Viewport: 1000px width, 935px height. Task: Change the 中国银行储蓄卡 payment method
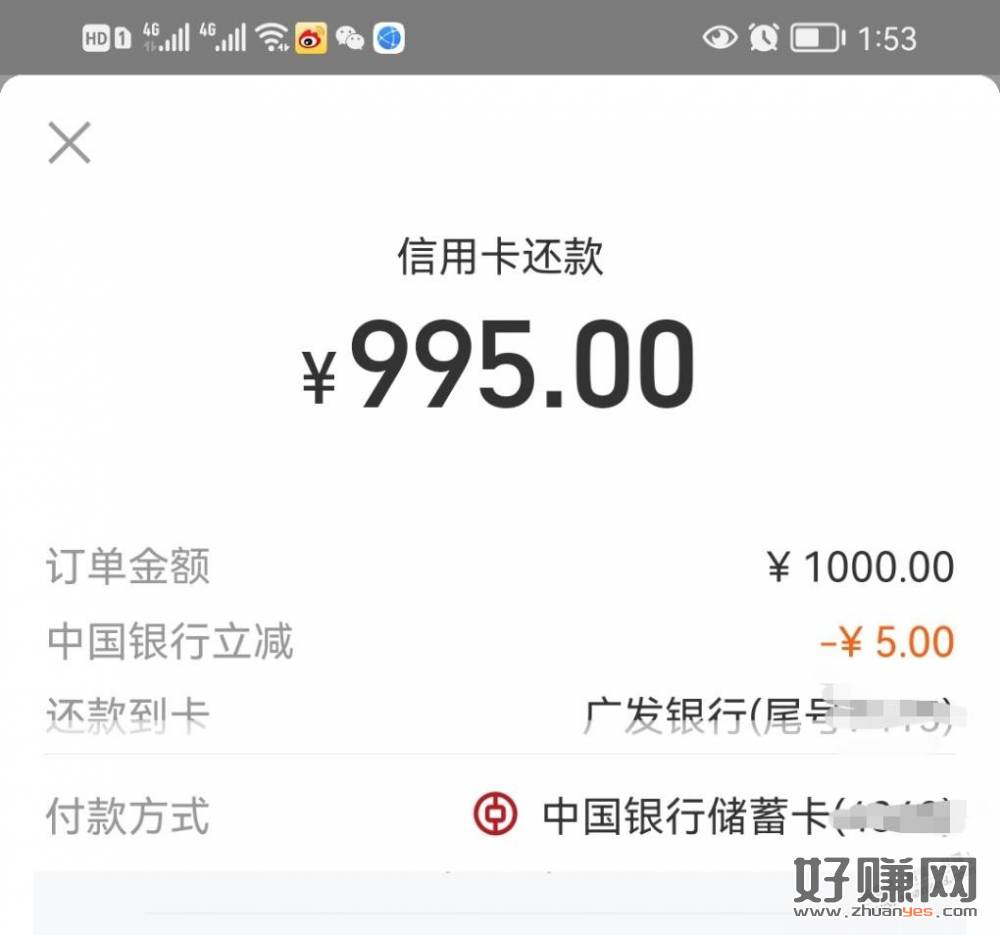tap(700, 816)
